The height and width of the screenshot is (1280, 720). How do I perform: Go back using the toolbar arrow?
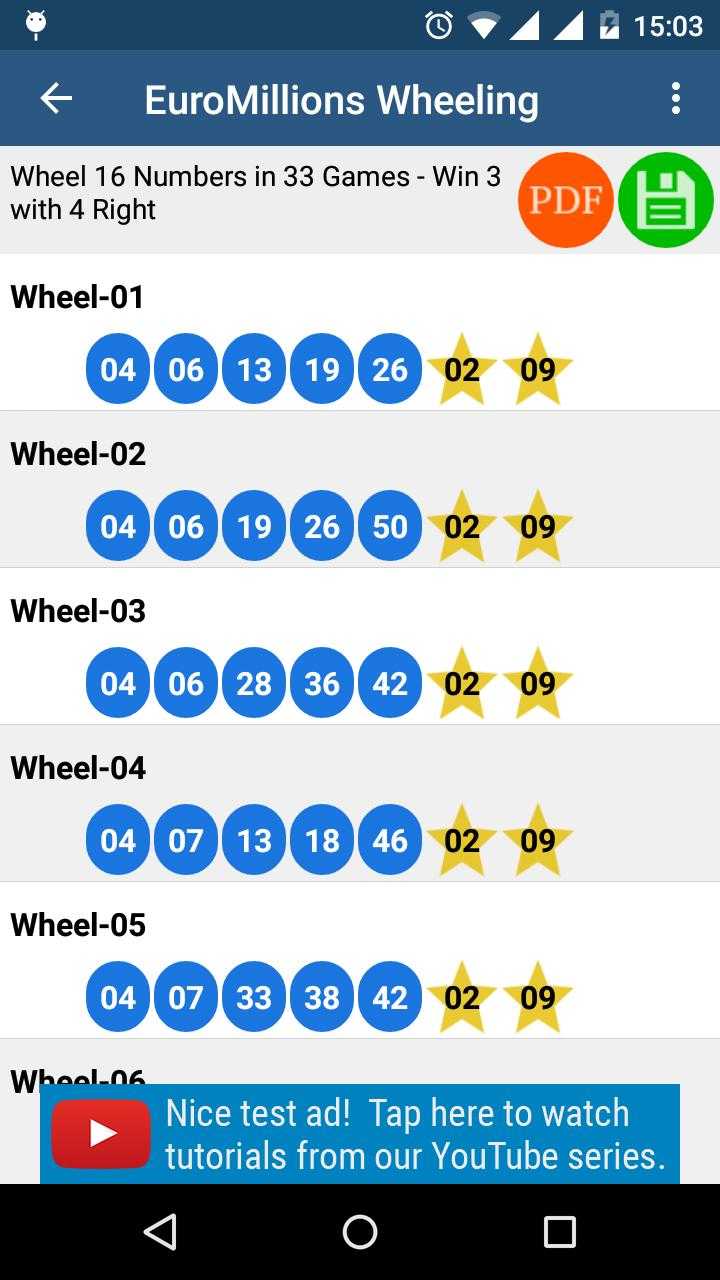coord(56,98)
